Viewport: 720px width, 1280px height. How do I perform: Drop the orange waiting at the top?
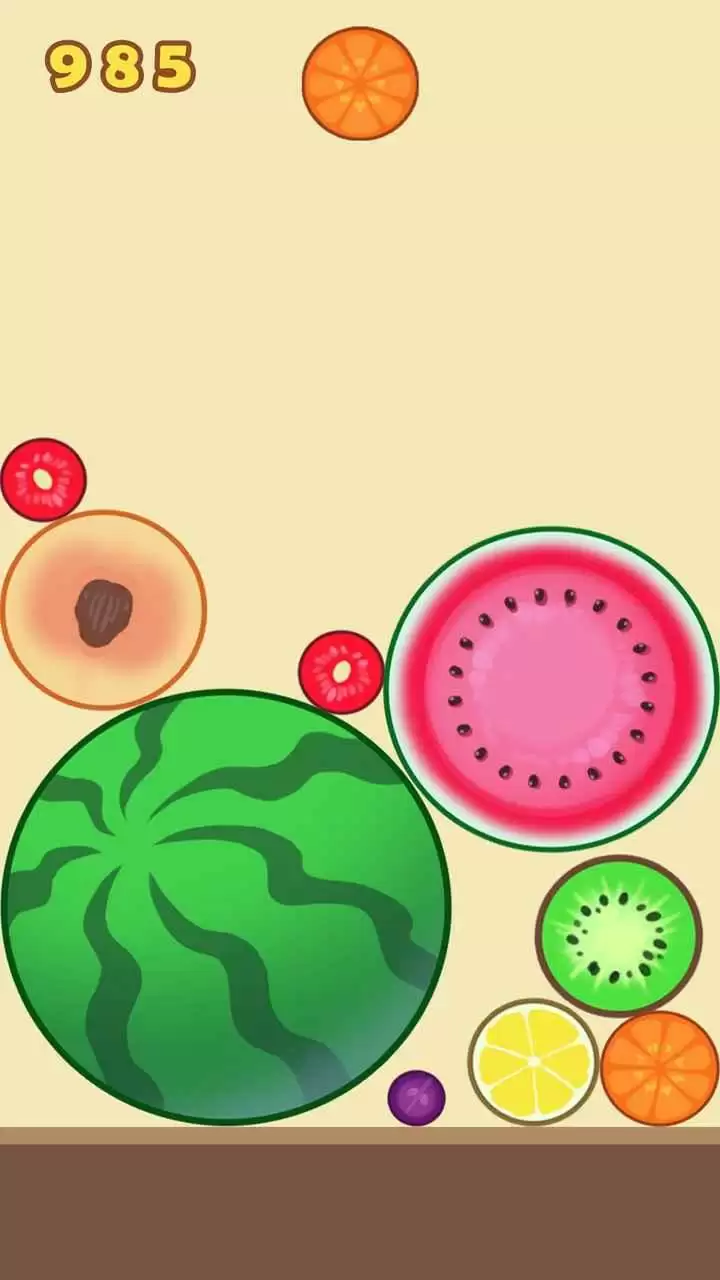click(x=360, y=83)
